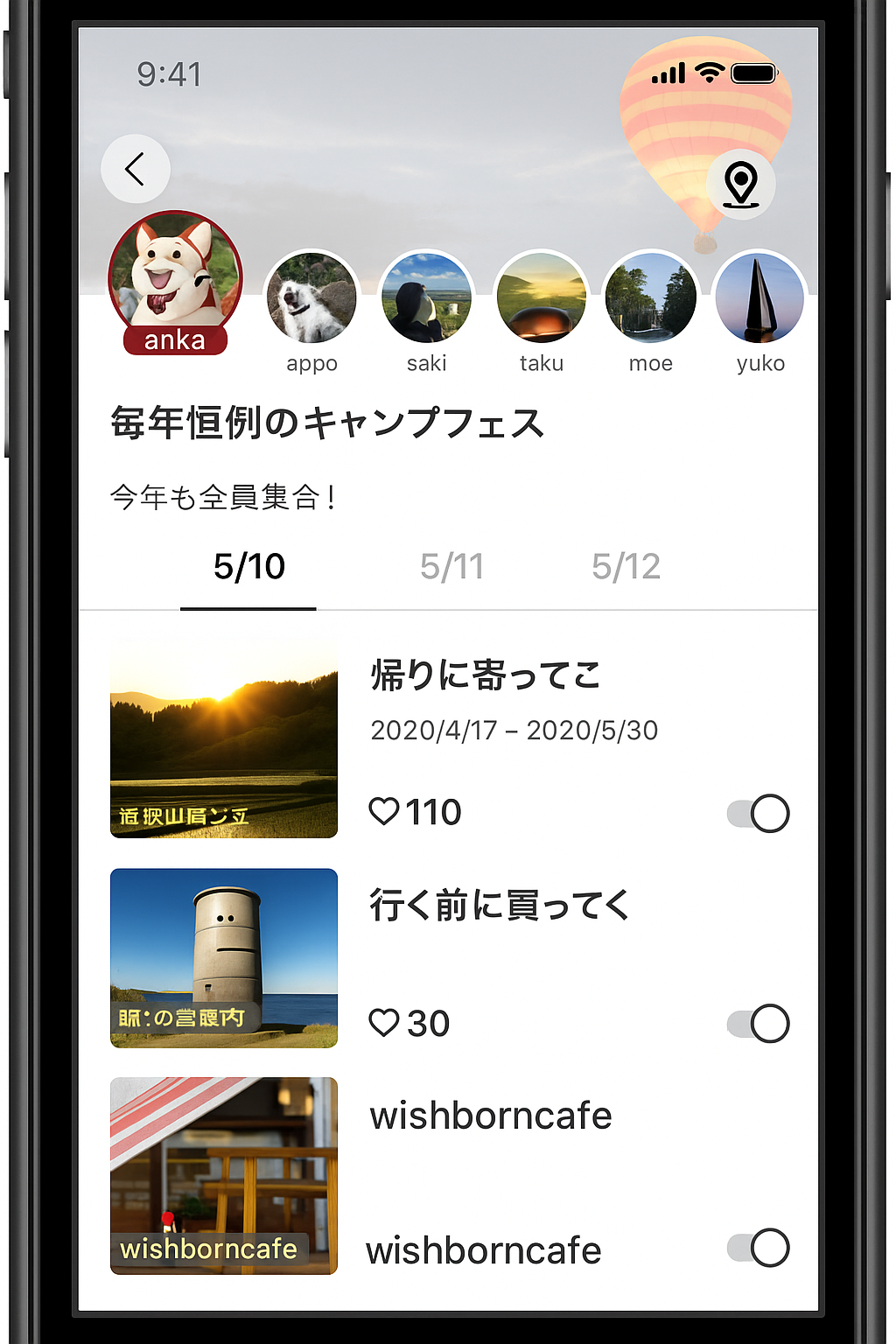This screenshot has width=896, height=1344.
Task: Switch to the 5/11 tab
Action: click(x=451, y=567)
